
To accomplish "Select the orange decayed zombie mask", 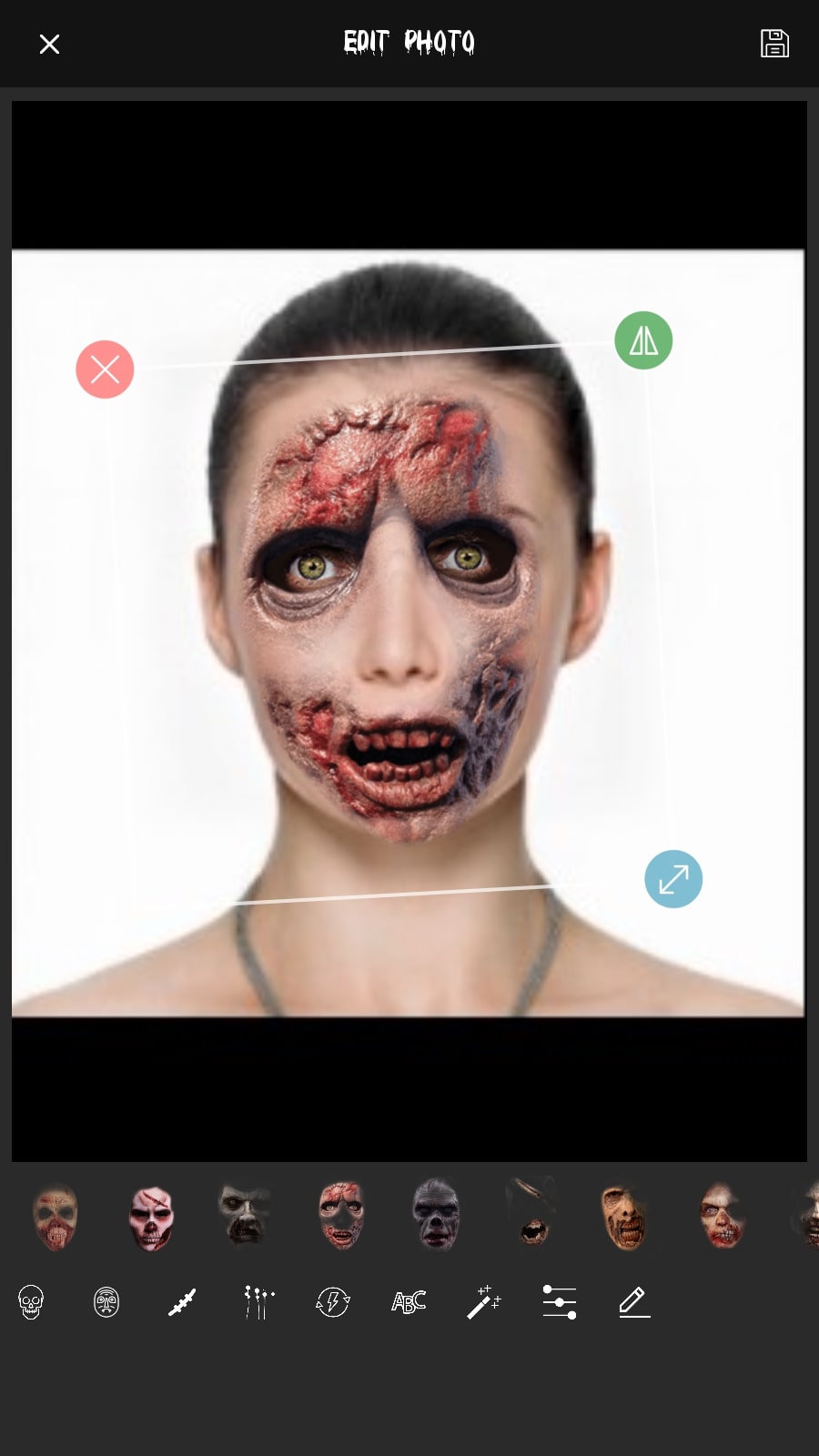I will tap(626, 1218).
